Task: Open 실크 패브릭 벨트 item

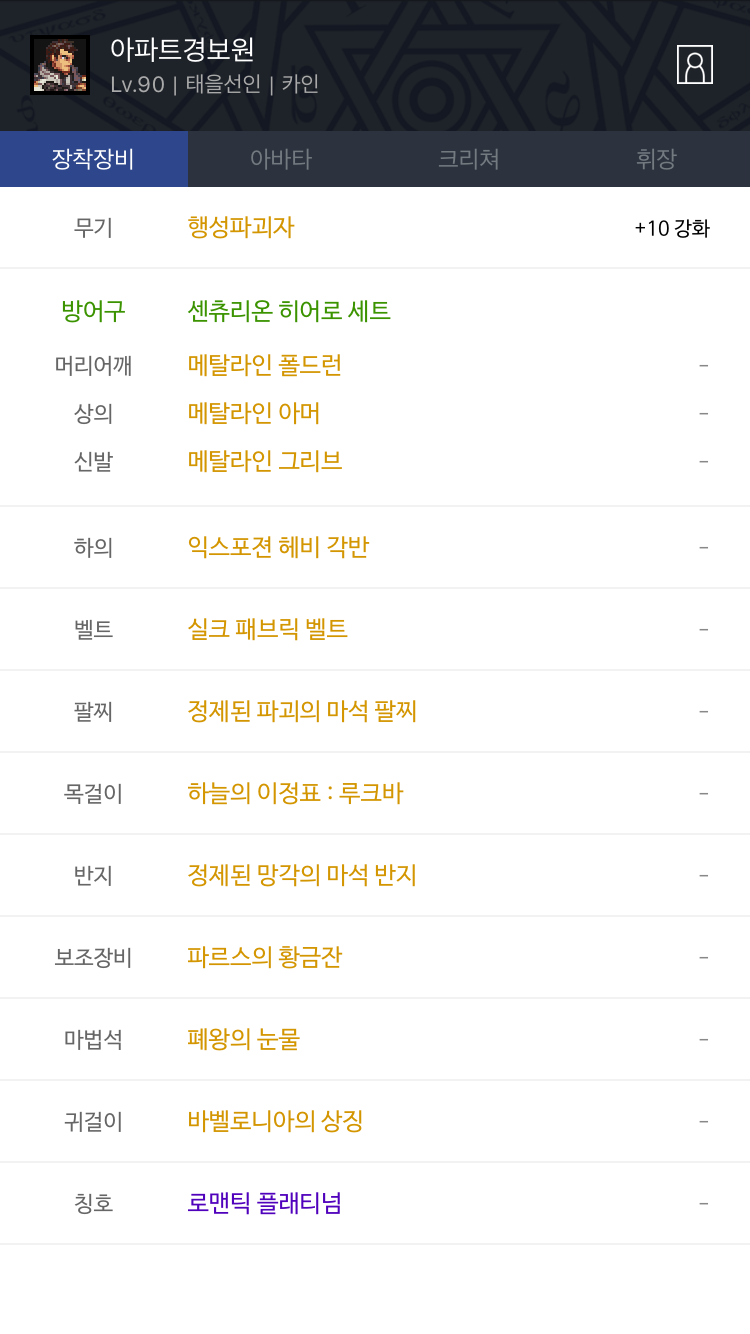Action: (268, 629)
